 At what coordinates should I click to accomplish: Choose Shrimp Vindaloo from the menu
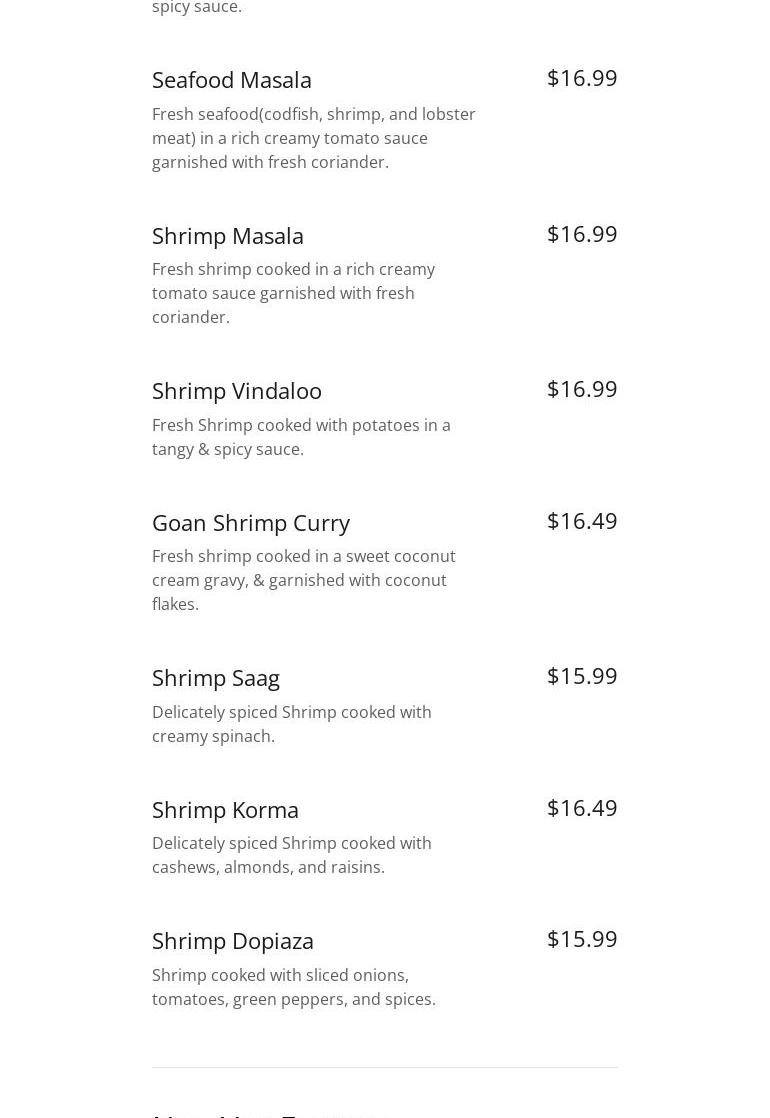tap(237, 391)
